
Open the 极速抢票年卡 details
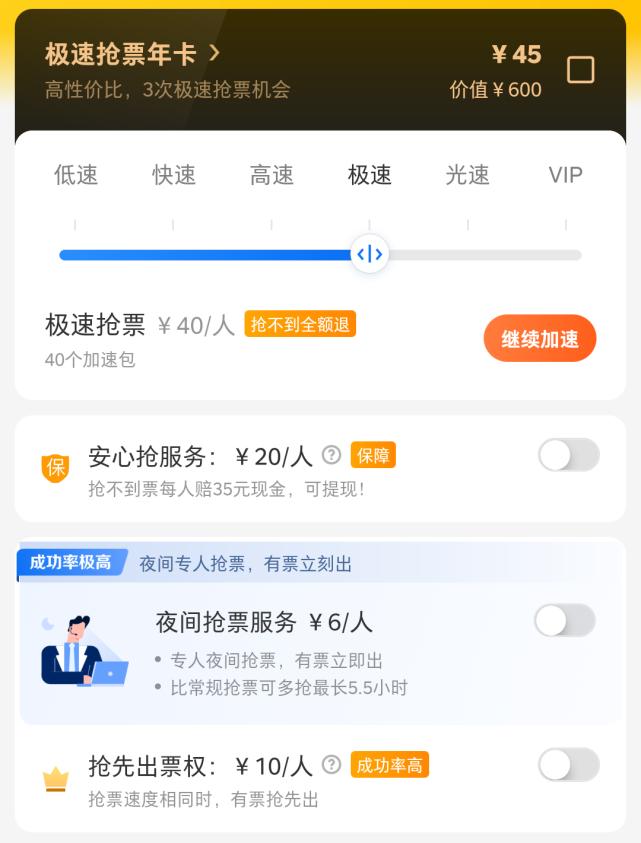point(132,54)
